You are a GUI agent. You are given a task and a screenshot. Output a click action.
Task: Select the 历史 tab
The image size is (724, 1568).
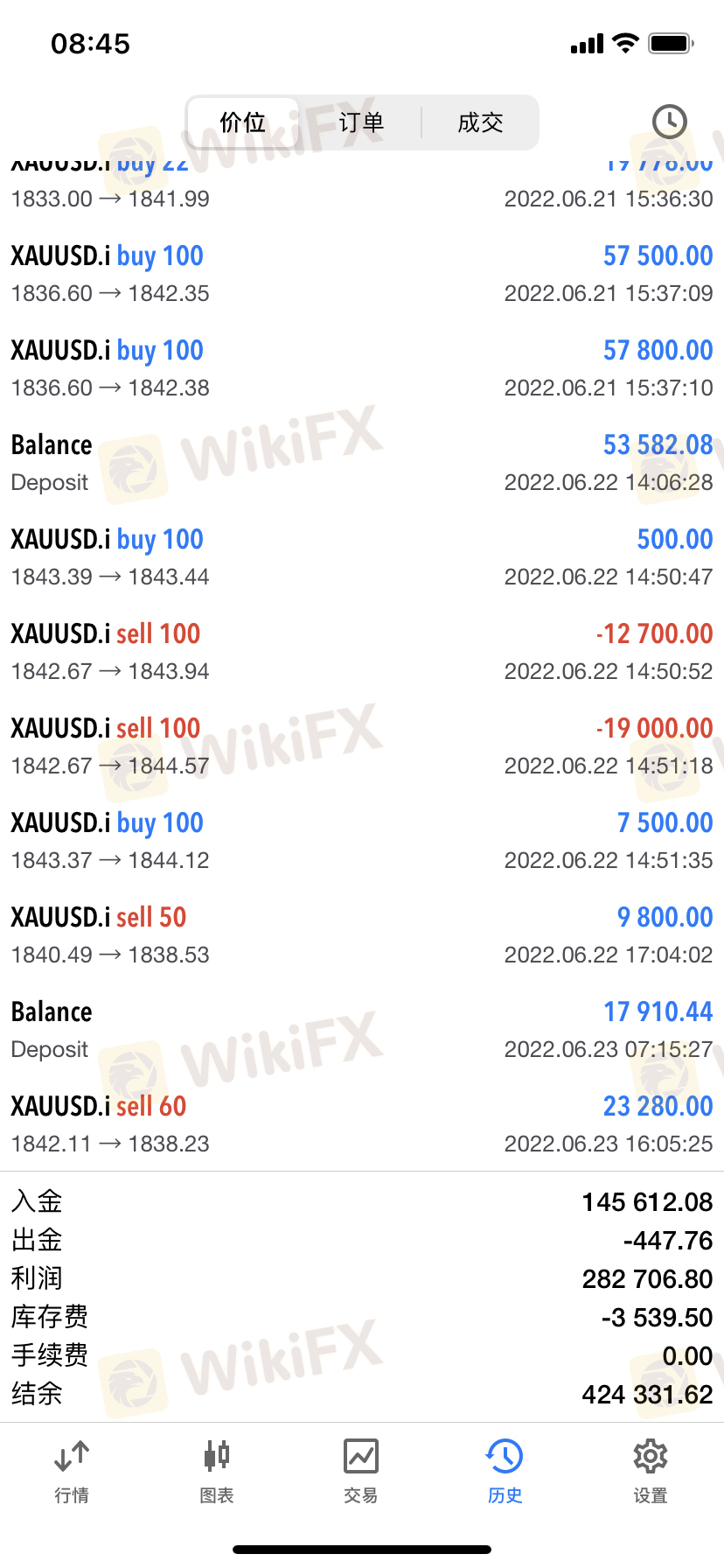click(505, 1472)
